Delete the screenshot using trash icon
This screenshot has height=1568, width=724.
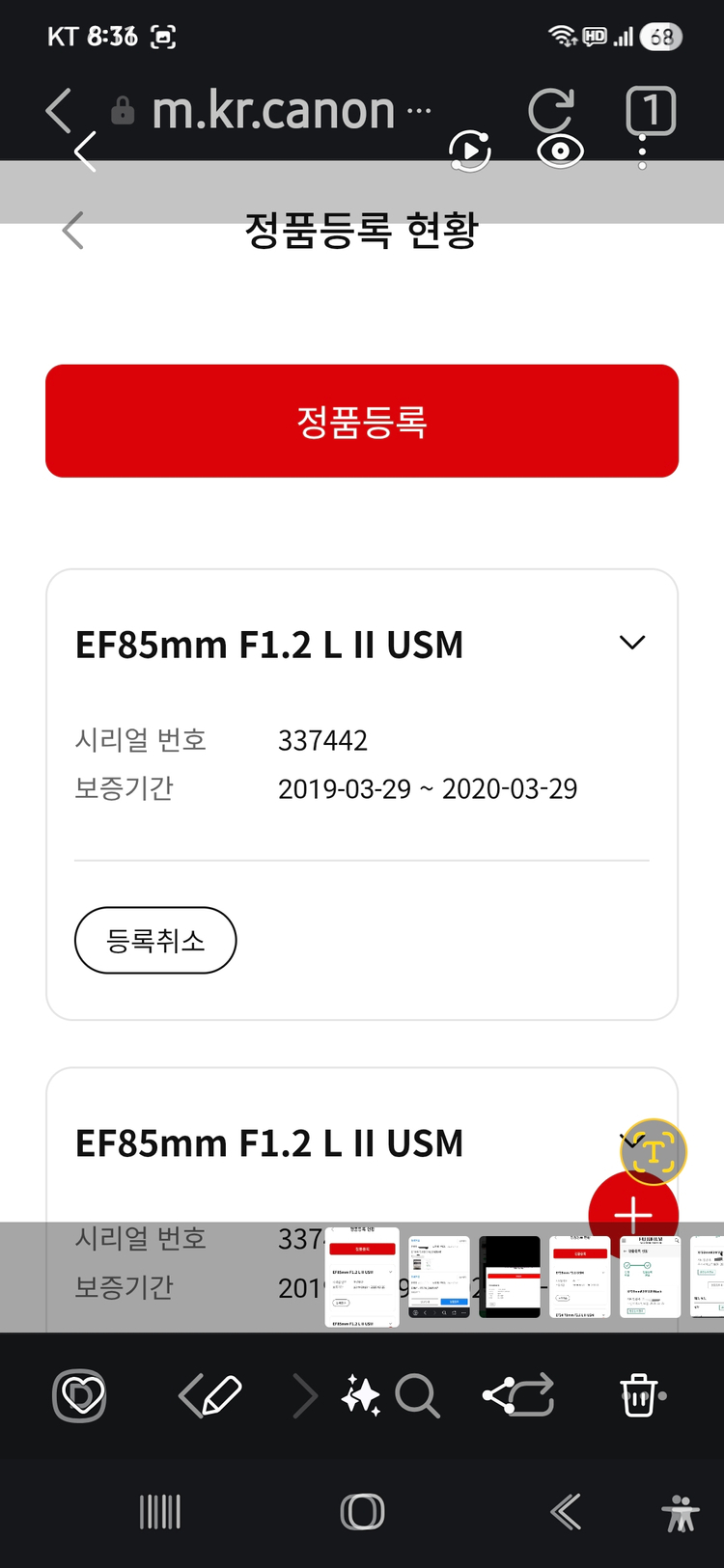click(639, 1395)
